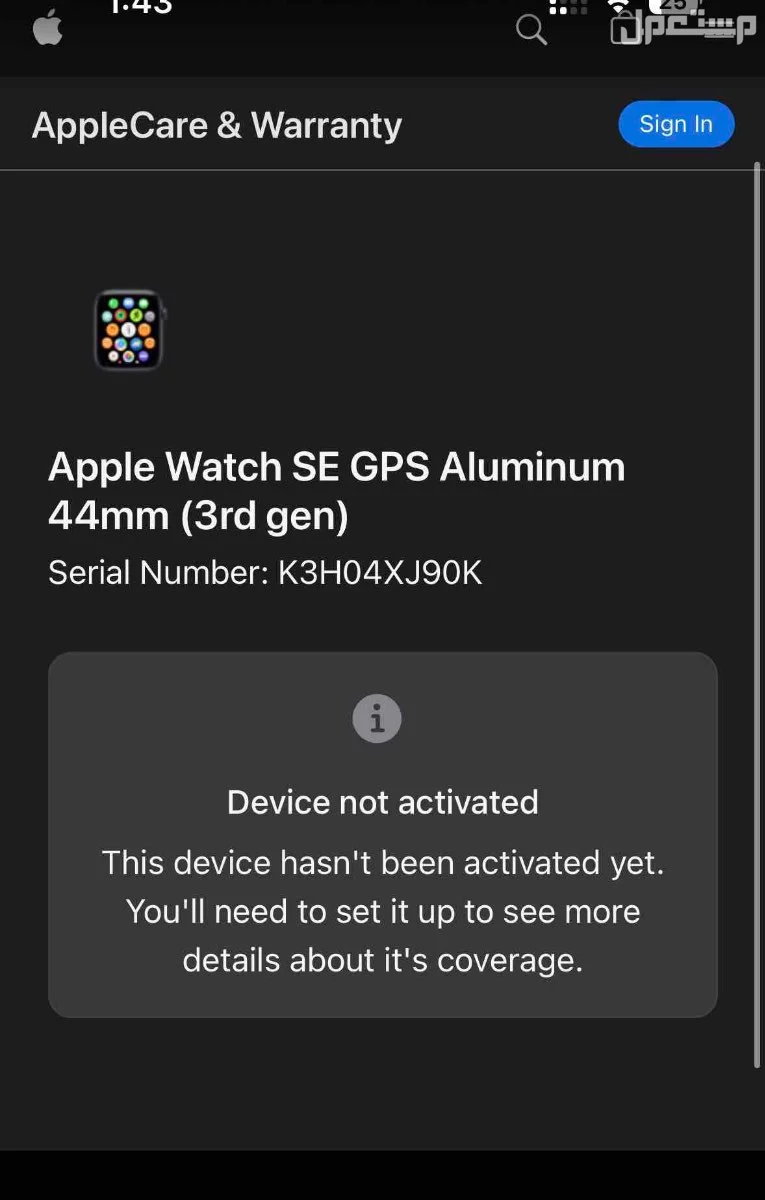
Task: Open search via the magnifier icon
Action: pyautogui.click(x=530, y=30)
